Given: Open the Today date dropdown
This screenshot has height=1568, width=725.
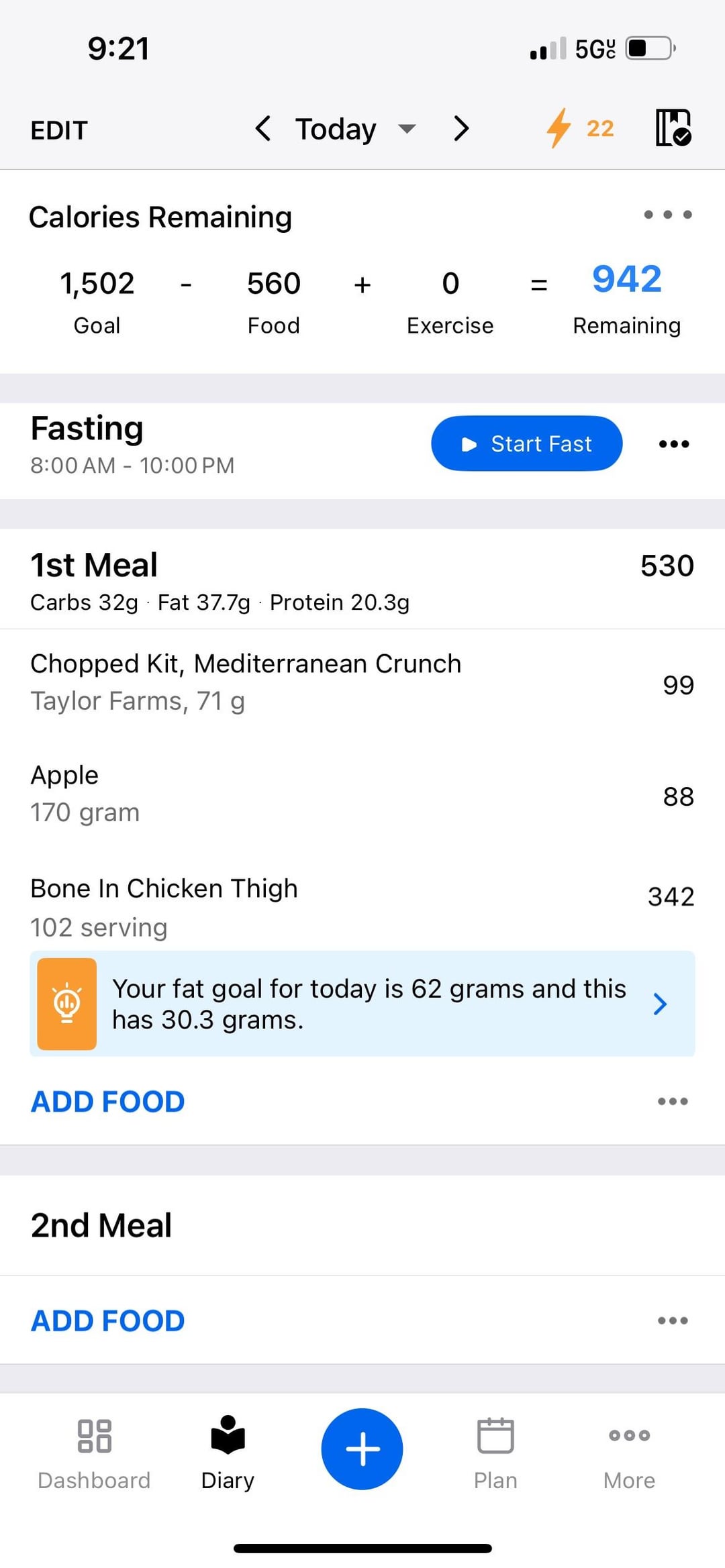Looking at the screenshot, I should tap(354, 129).
